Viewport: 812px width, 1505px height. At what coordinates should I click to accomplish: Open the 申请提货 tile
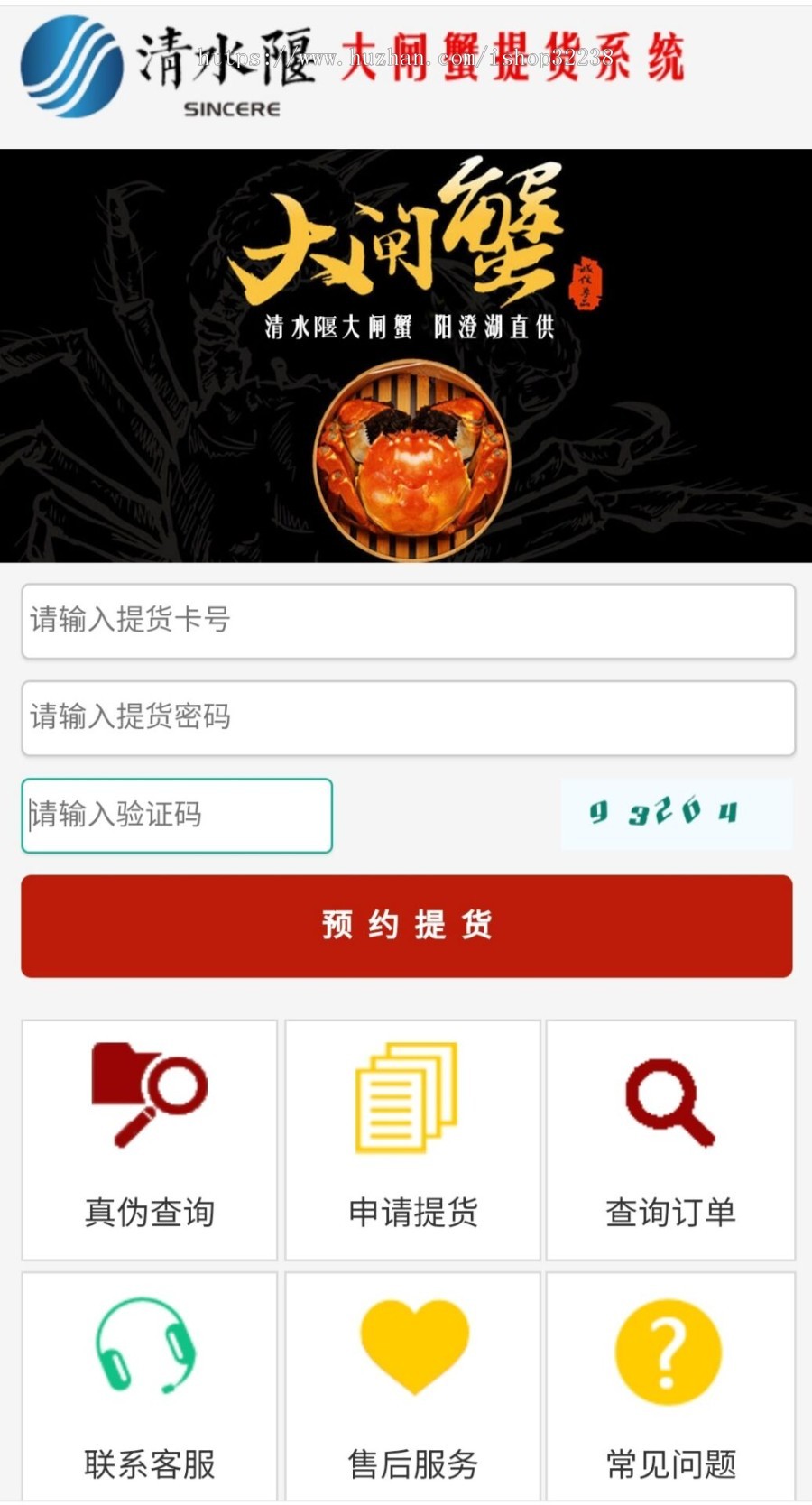(412, 1140)
